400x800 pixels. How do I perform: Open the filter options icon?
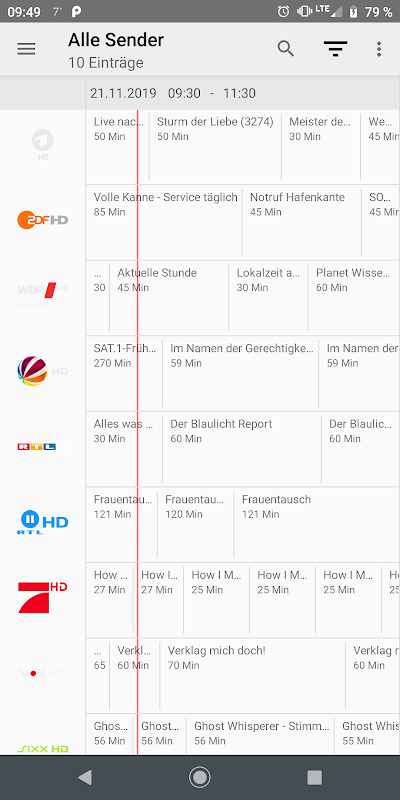pyautogui.click(x=335, y=49)
